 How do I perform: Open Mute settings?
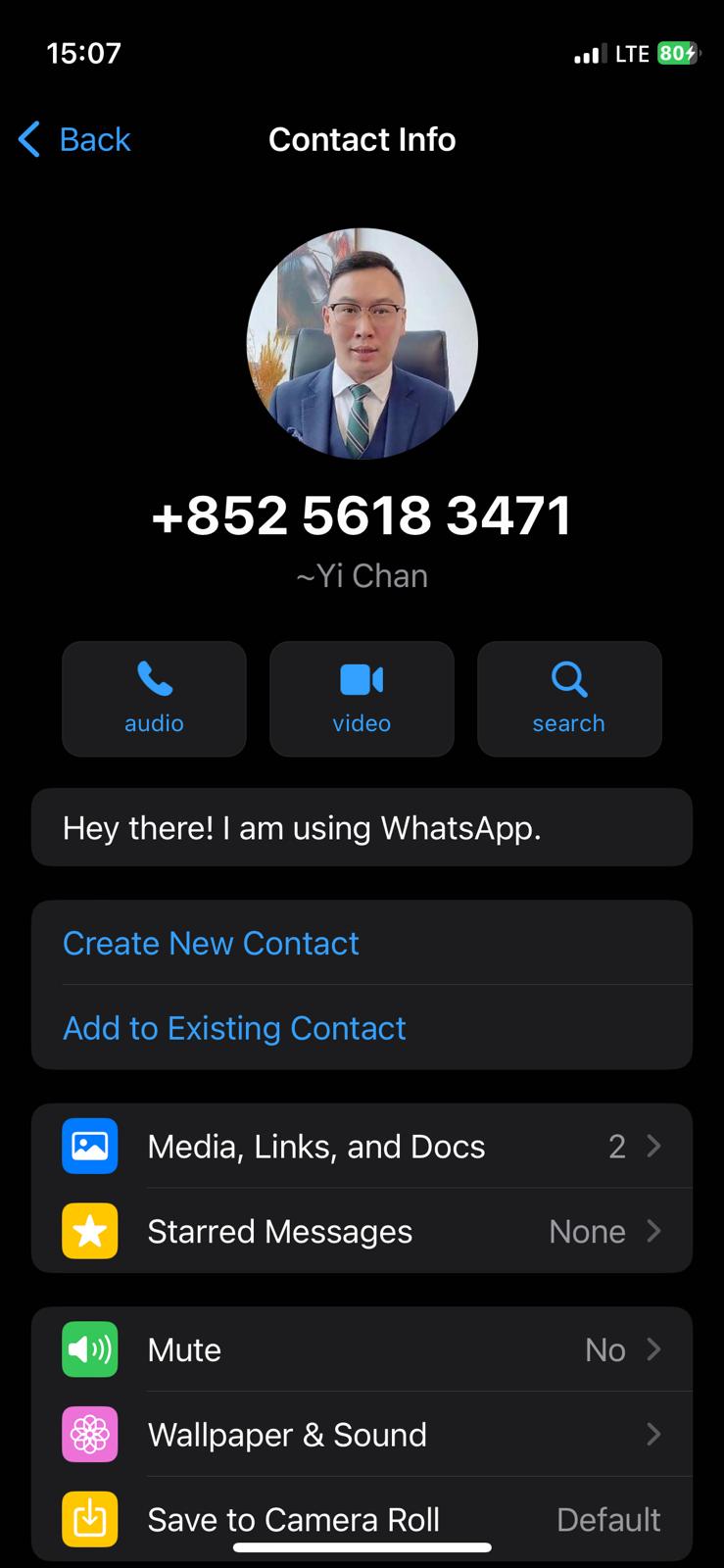(362, 1350)
